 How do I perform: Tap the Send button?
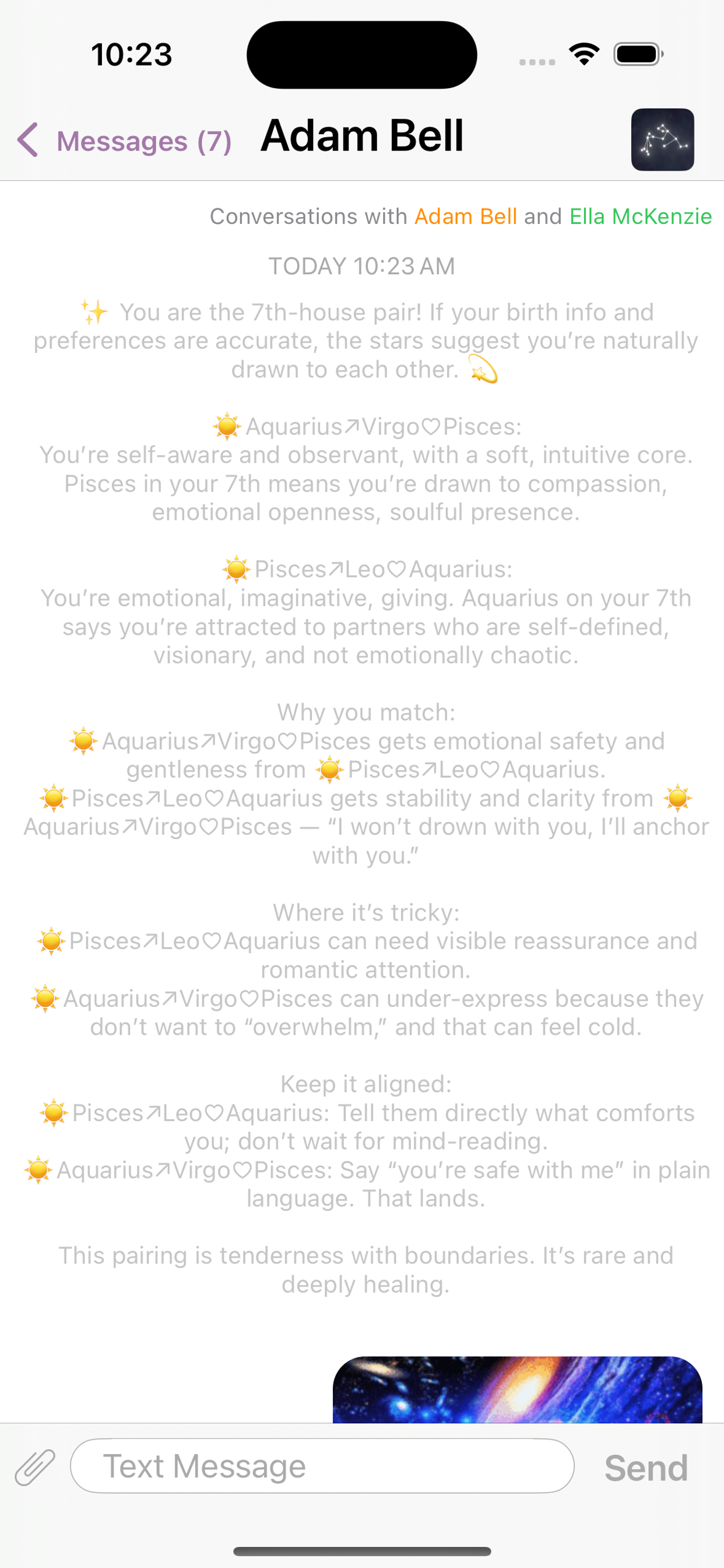click(x=645, y=1468)
